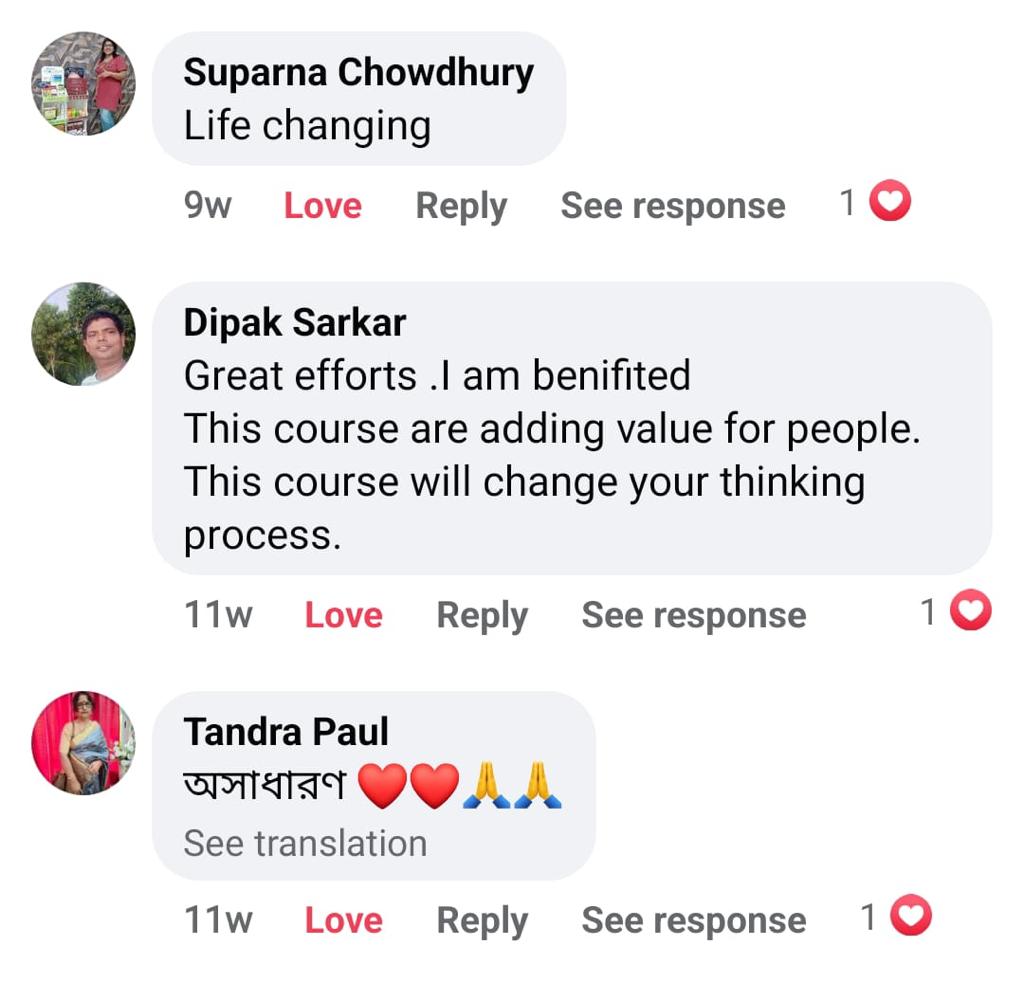1024x982 pixels.
Task: Open Dipak Sarkar's name link
Action: [295, 322]
